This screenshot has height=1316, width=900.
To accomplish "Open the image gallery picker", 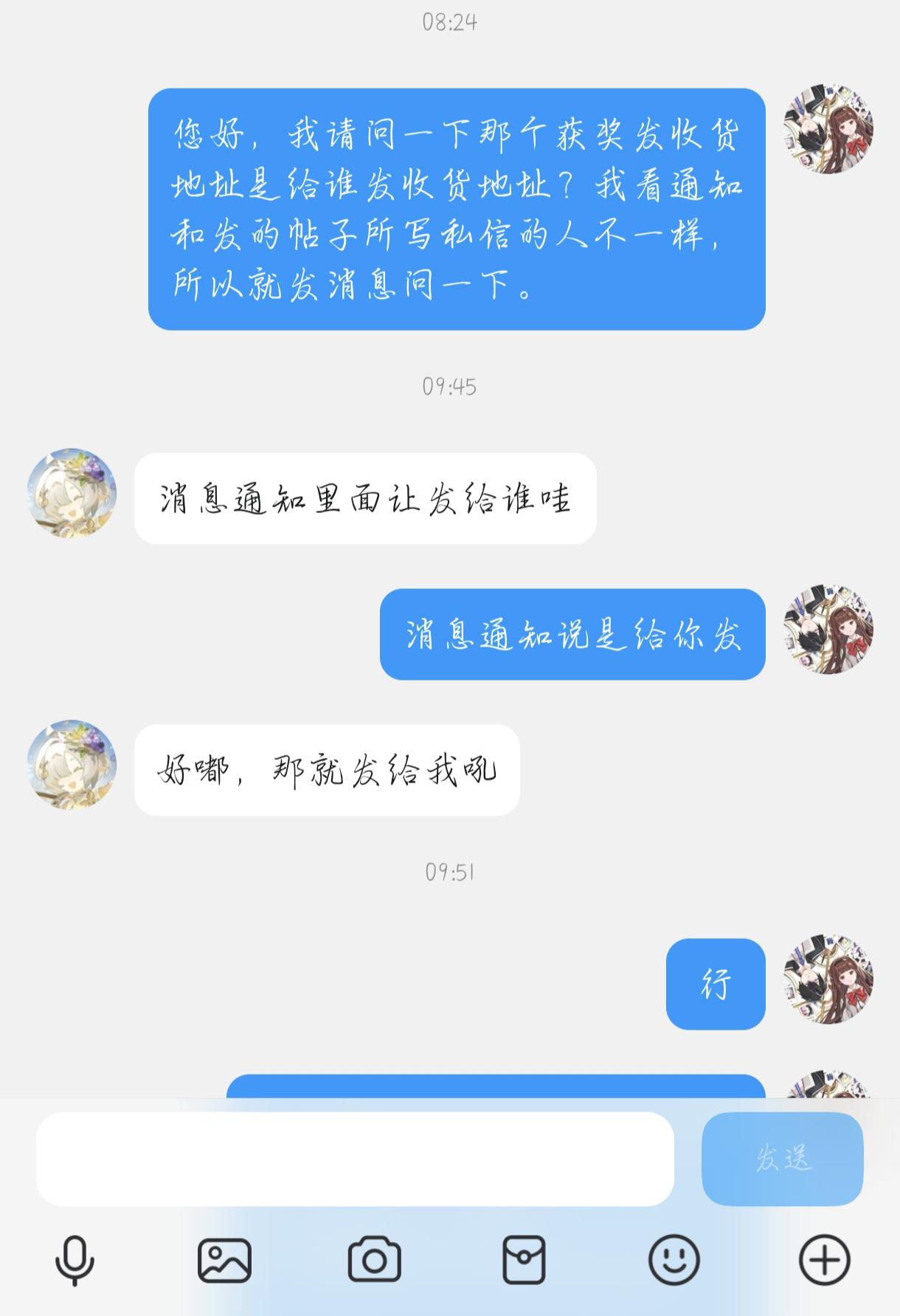I will point(224,1260).
